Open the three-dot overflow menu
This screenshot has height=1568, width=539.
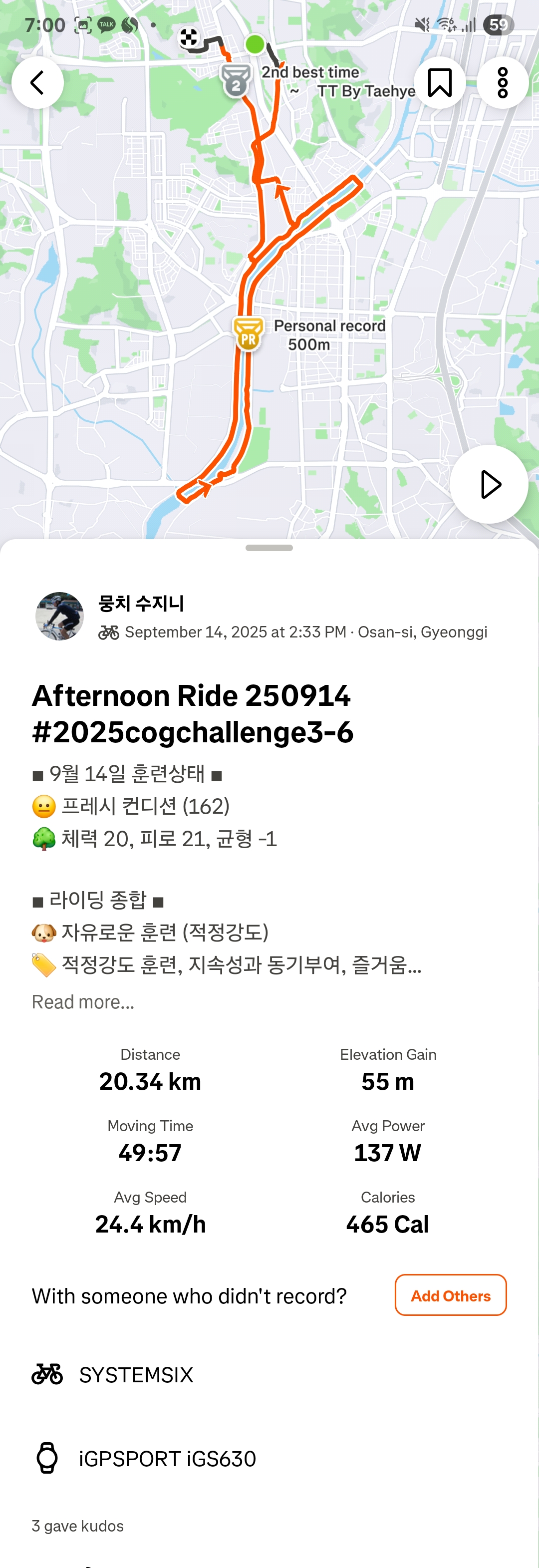click(x=503, y=83)
